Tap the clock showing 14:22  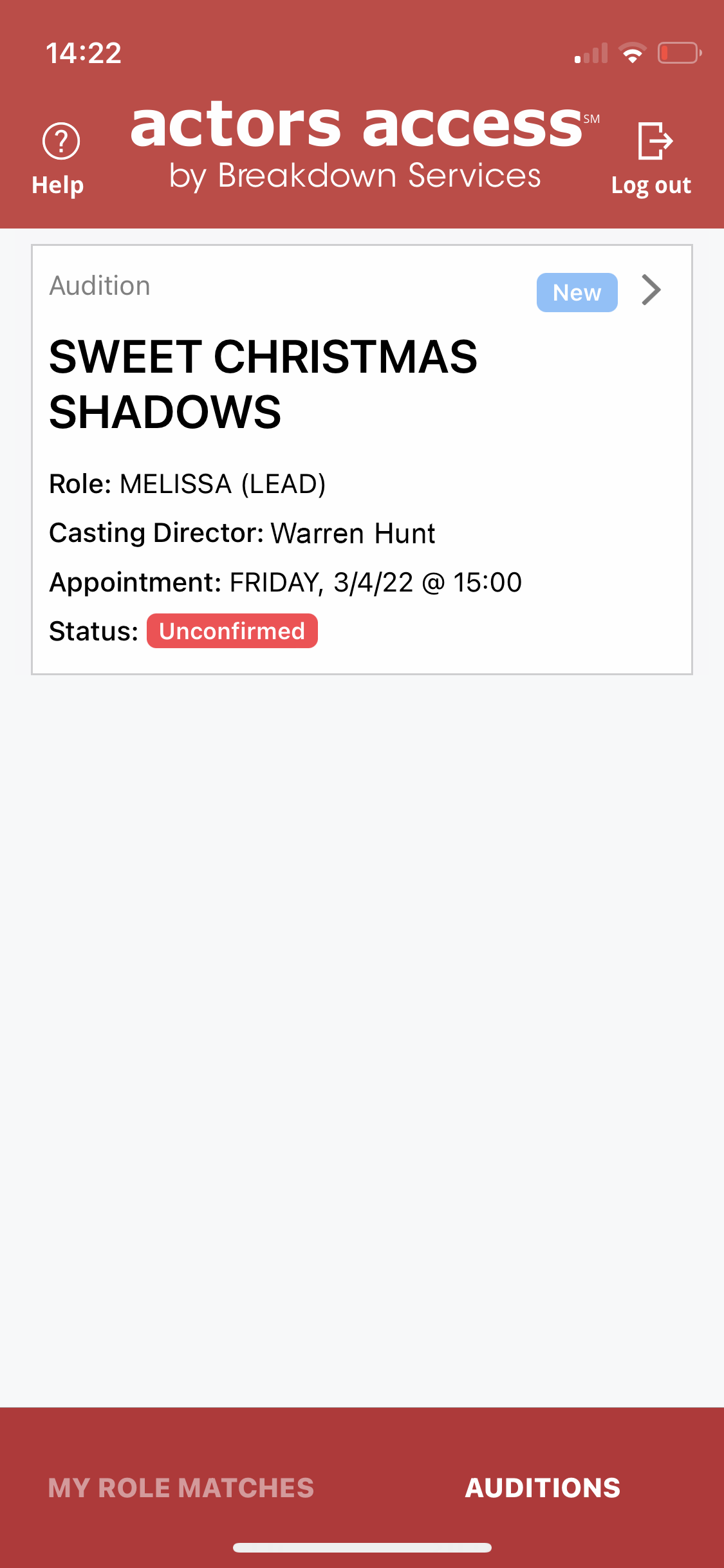[x=84, y=53]
